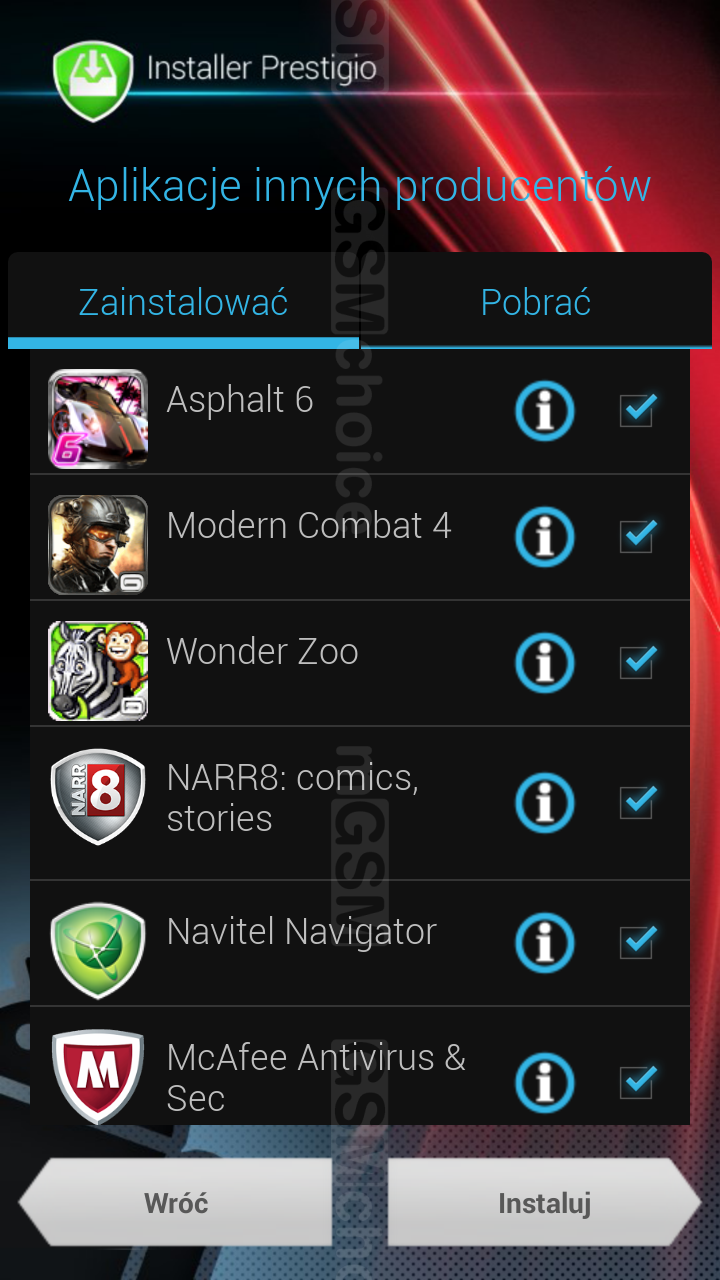720x1280 pixels.
Task: Show info for Asphalt 6
Action: pos(545,411)
